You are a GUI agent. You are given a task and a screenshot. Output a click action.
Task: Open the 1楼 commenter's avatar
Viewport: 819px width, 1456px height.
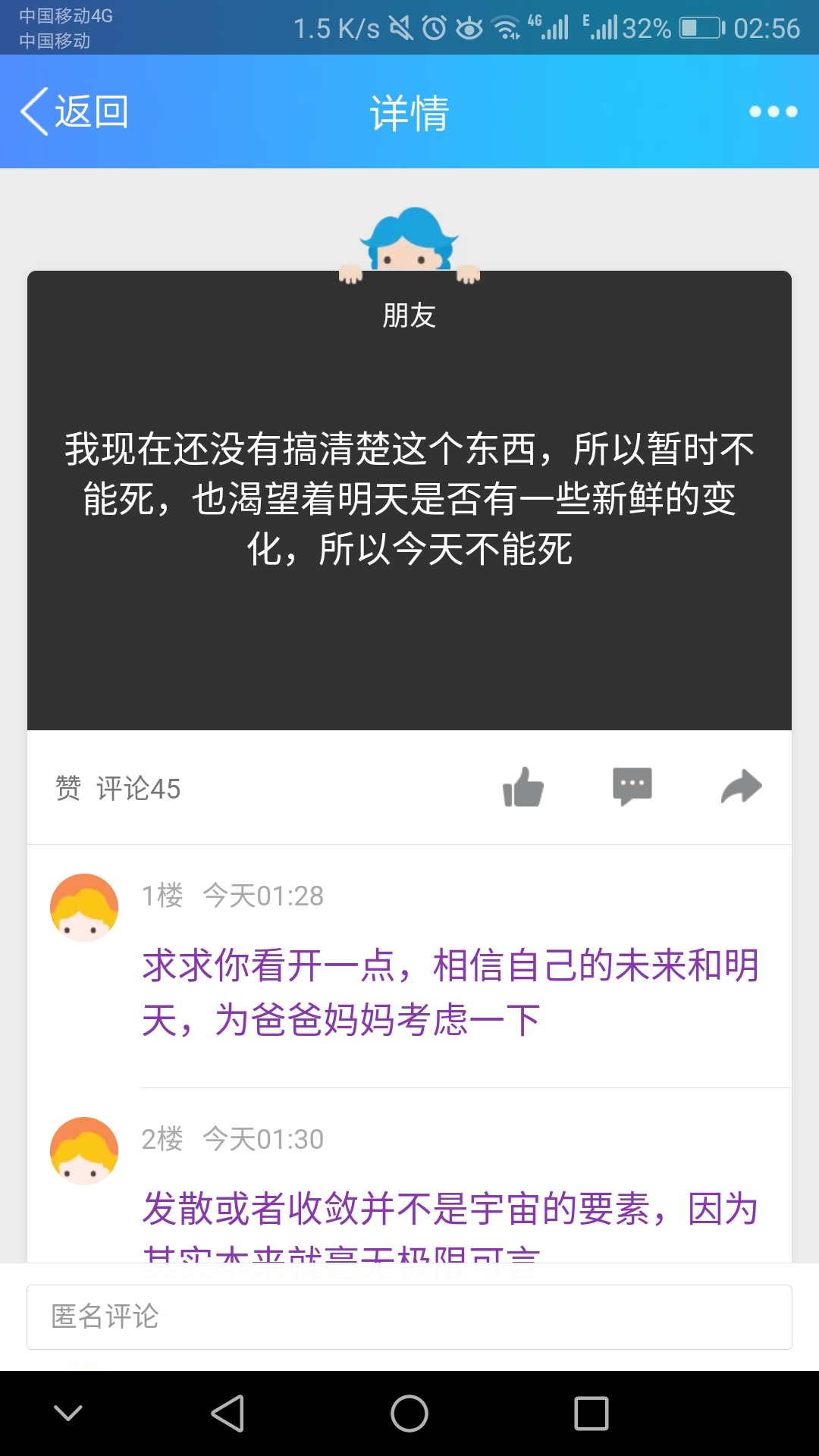pyautogui.click(x=84, y=908)
